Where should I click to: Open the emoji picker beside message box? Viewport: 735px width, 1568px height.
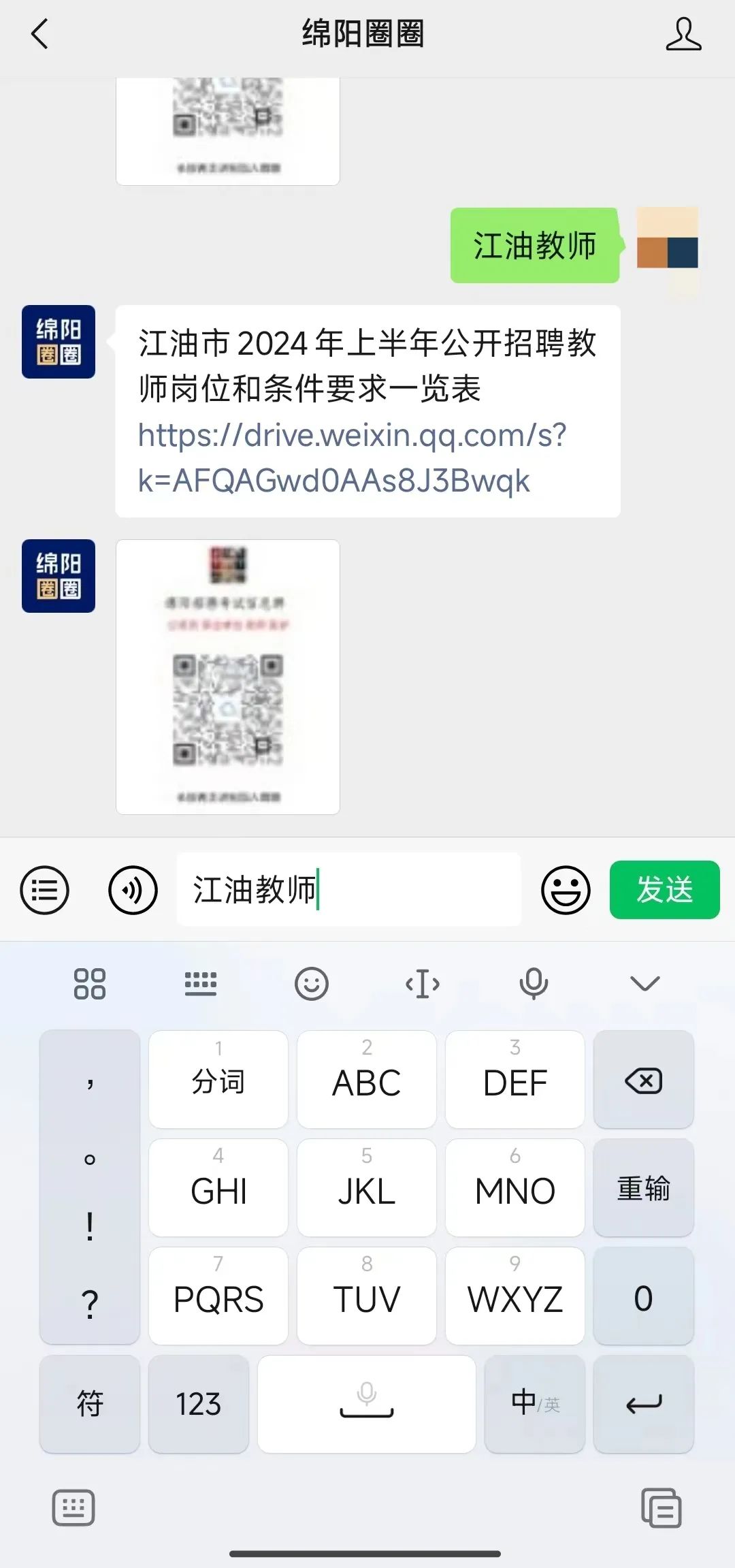point(566,890)
